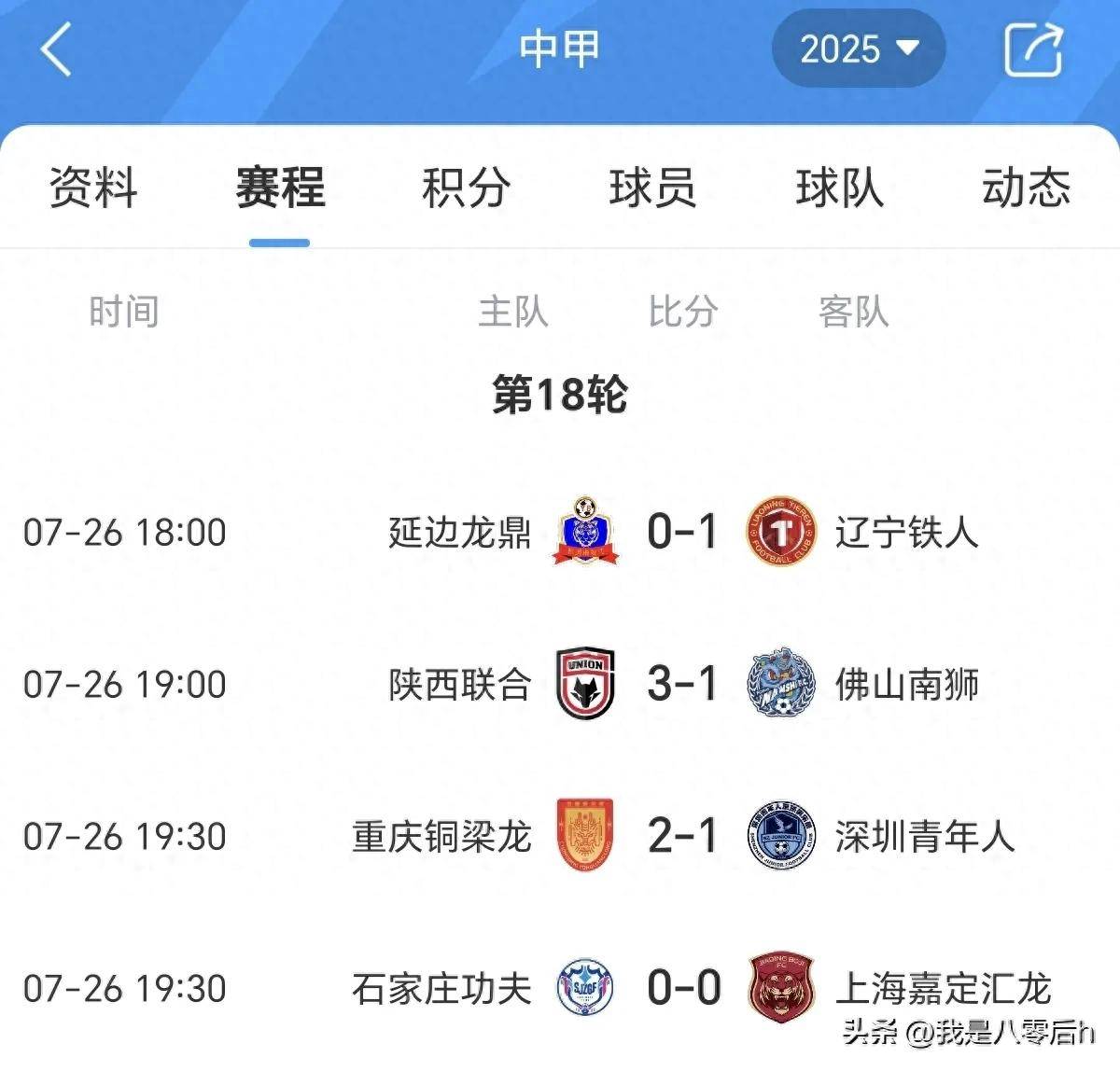Share this league schedule page
This screenshot has height=1071, width=1120.
1032,49
